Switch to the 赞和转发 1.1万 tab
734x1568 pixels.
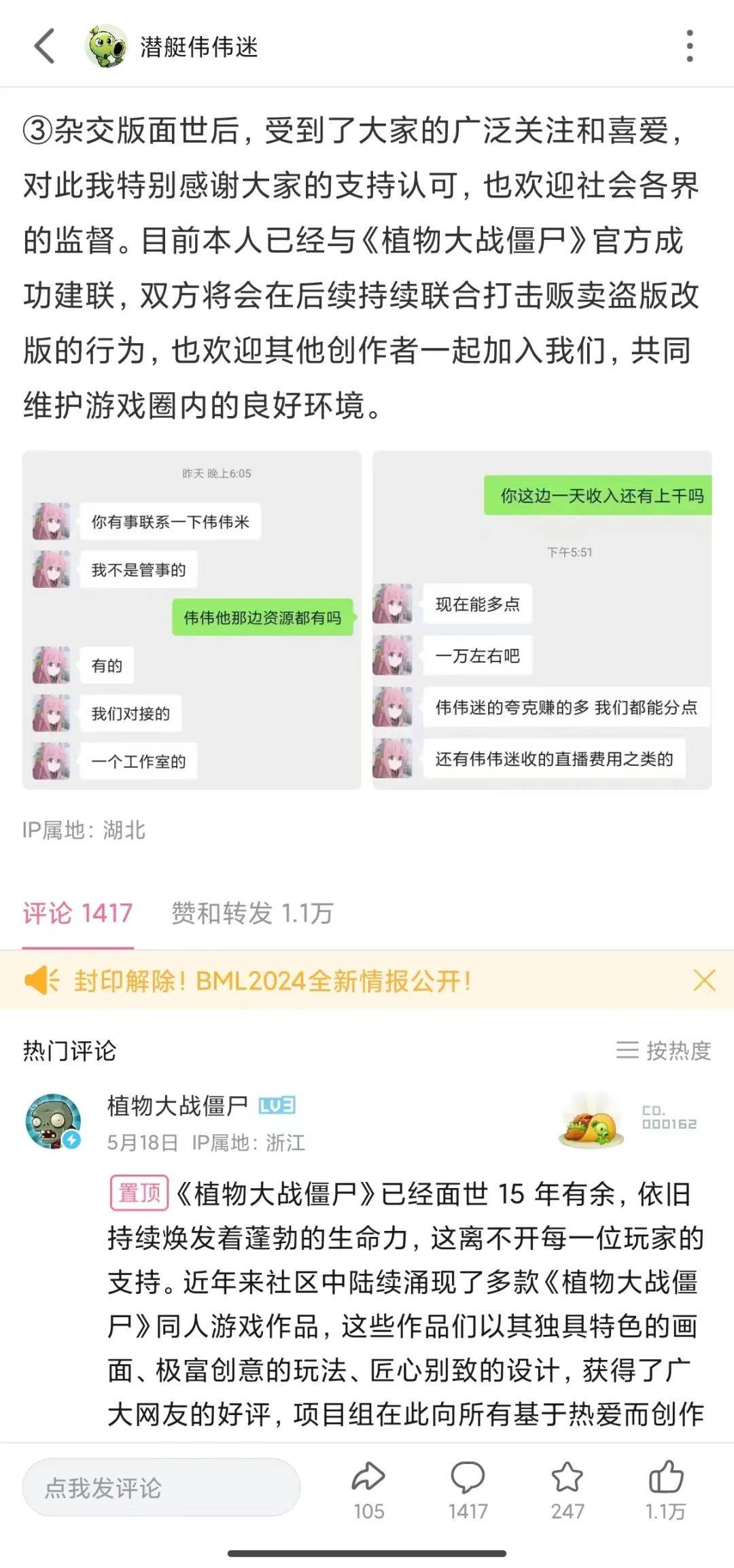coord(252,913)
